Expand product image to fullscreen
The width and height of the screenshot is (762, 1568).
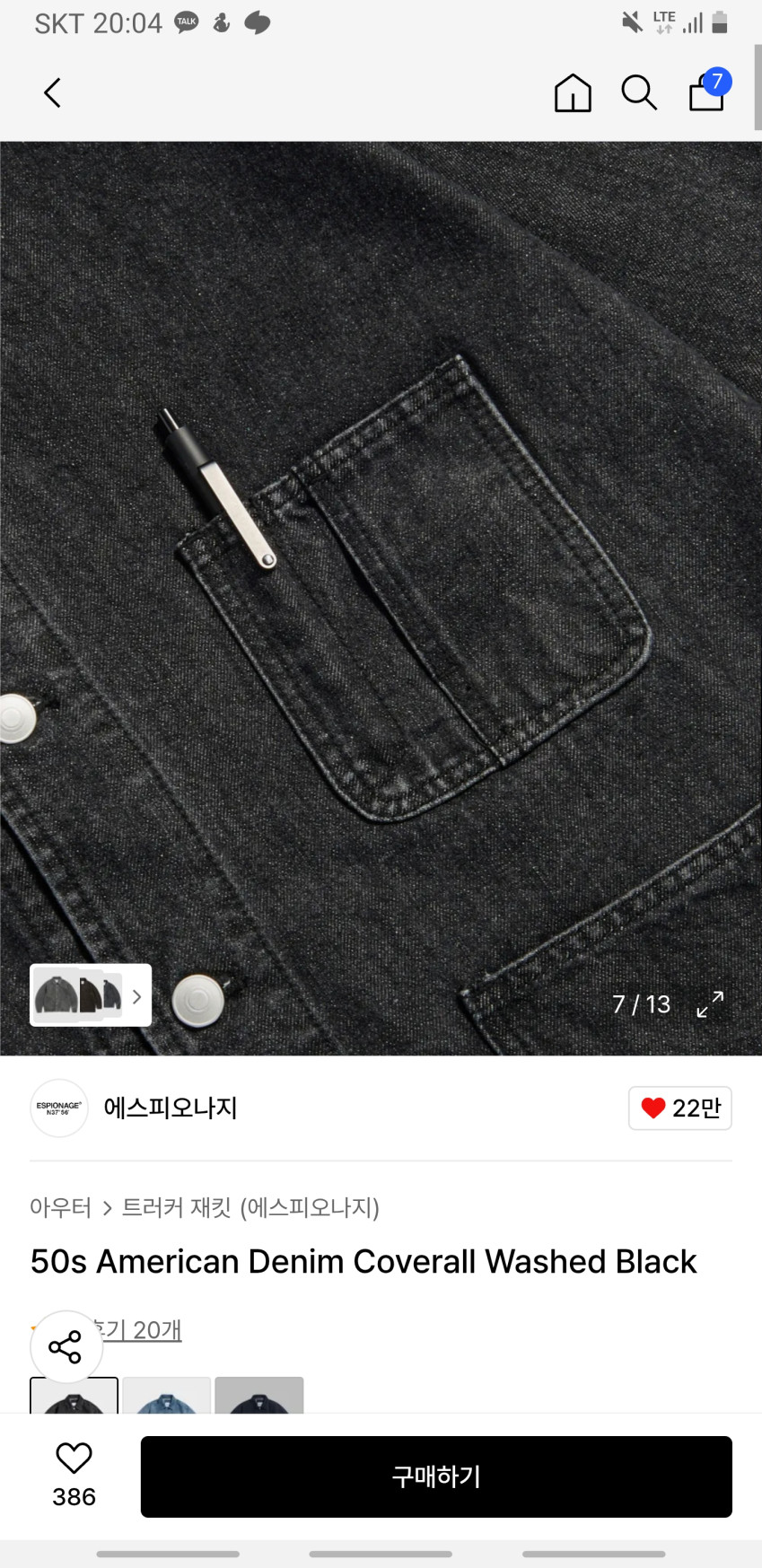coord(710,1004)
